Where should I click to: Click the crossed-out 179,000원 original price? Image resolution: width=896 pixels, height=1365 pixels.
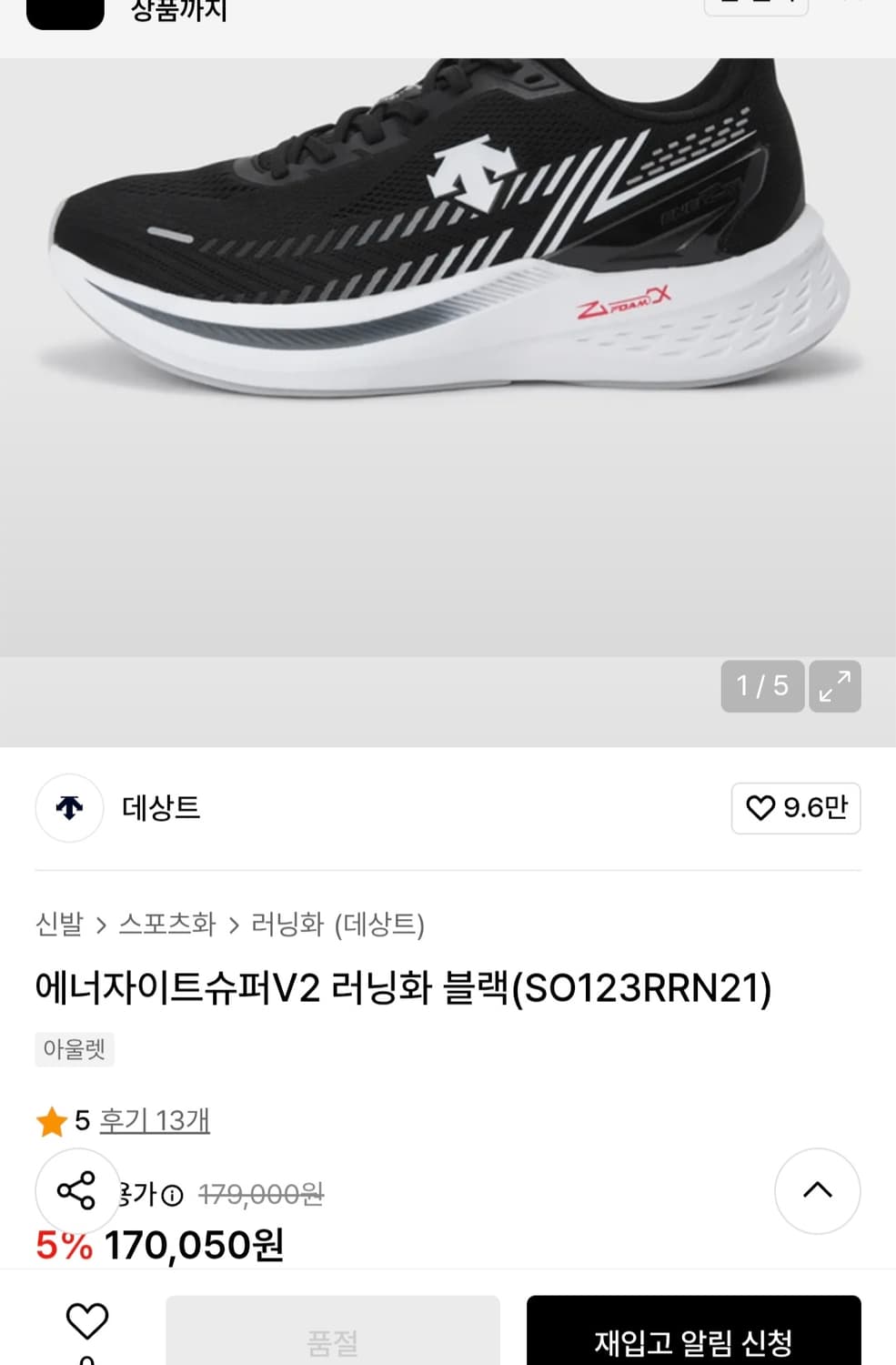[261, 1195]
